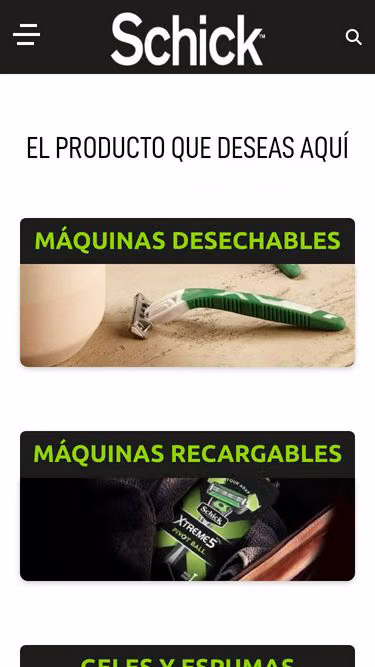
Task: Open the hamburger menu
Action: pyautogui.click(x=26, y=35)
